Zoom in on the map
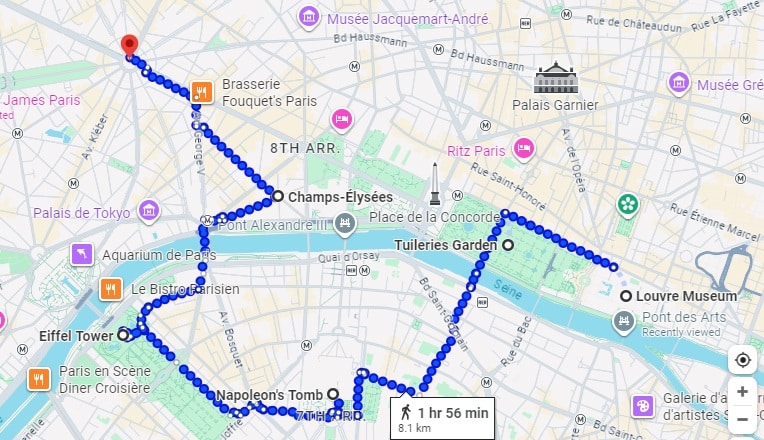 [742, 392]
